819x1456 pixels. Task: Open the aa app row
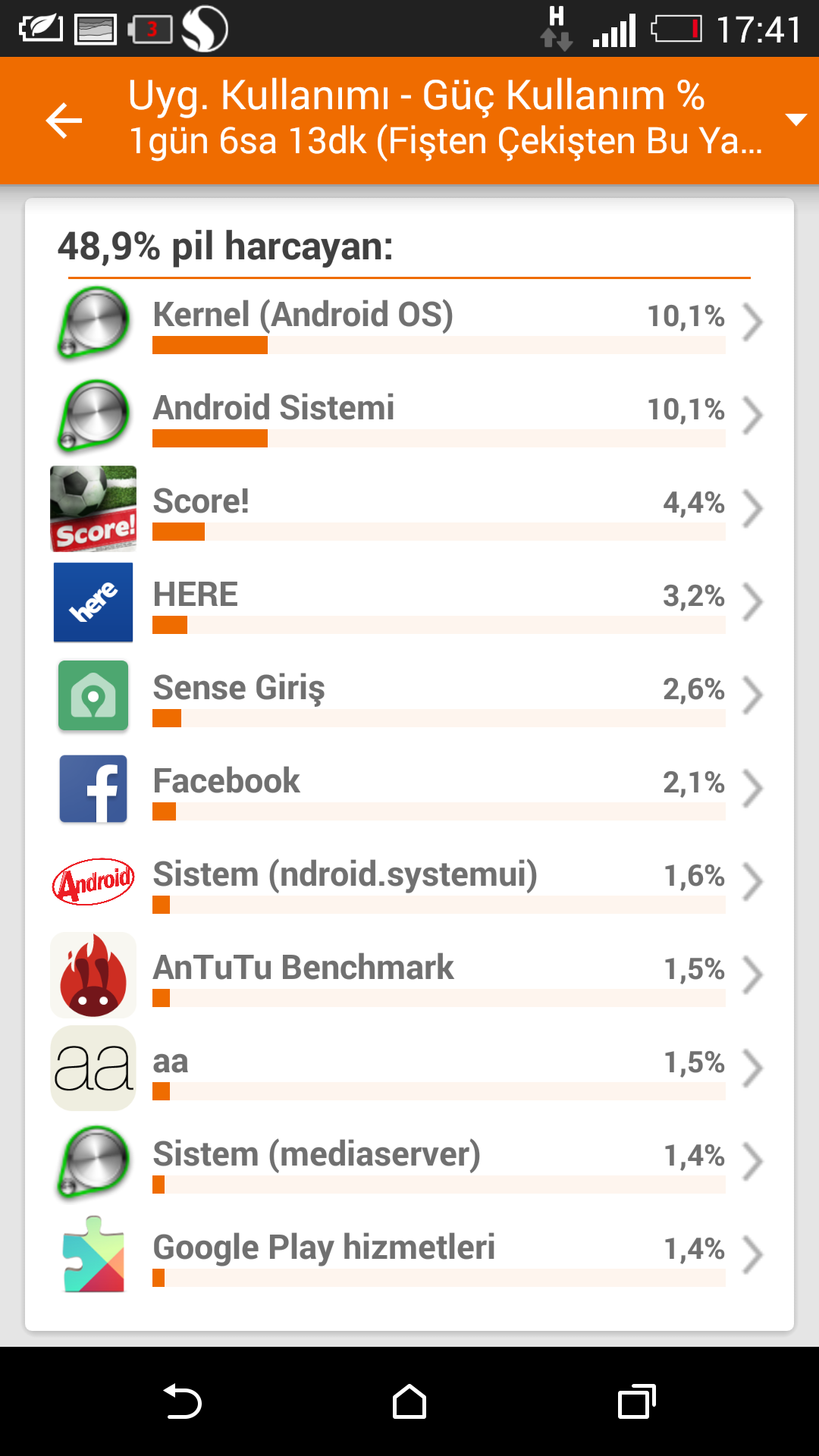pos(409,1068)
